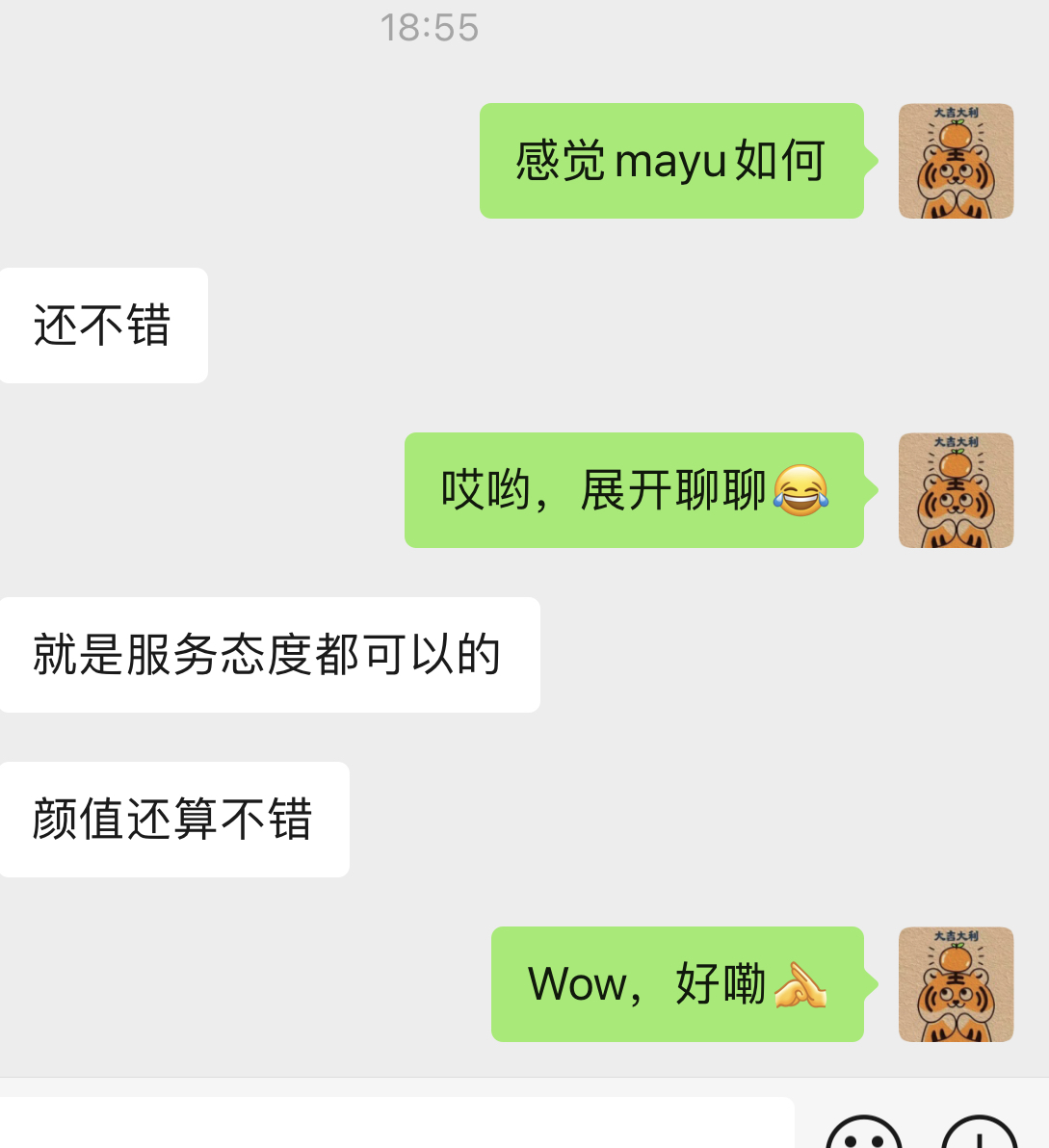The height and width of the screenshot is (1148, 1049).
Task: Click the tiger avatar beside "Wow，好嘞"
Action: tap(956, 984)
